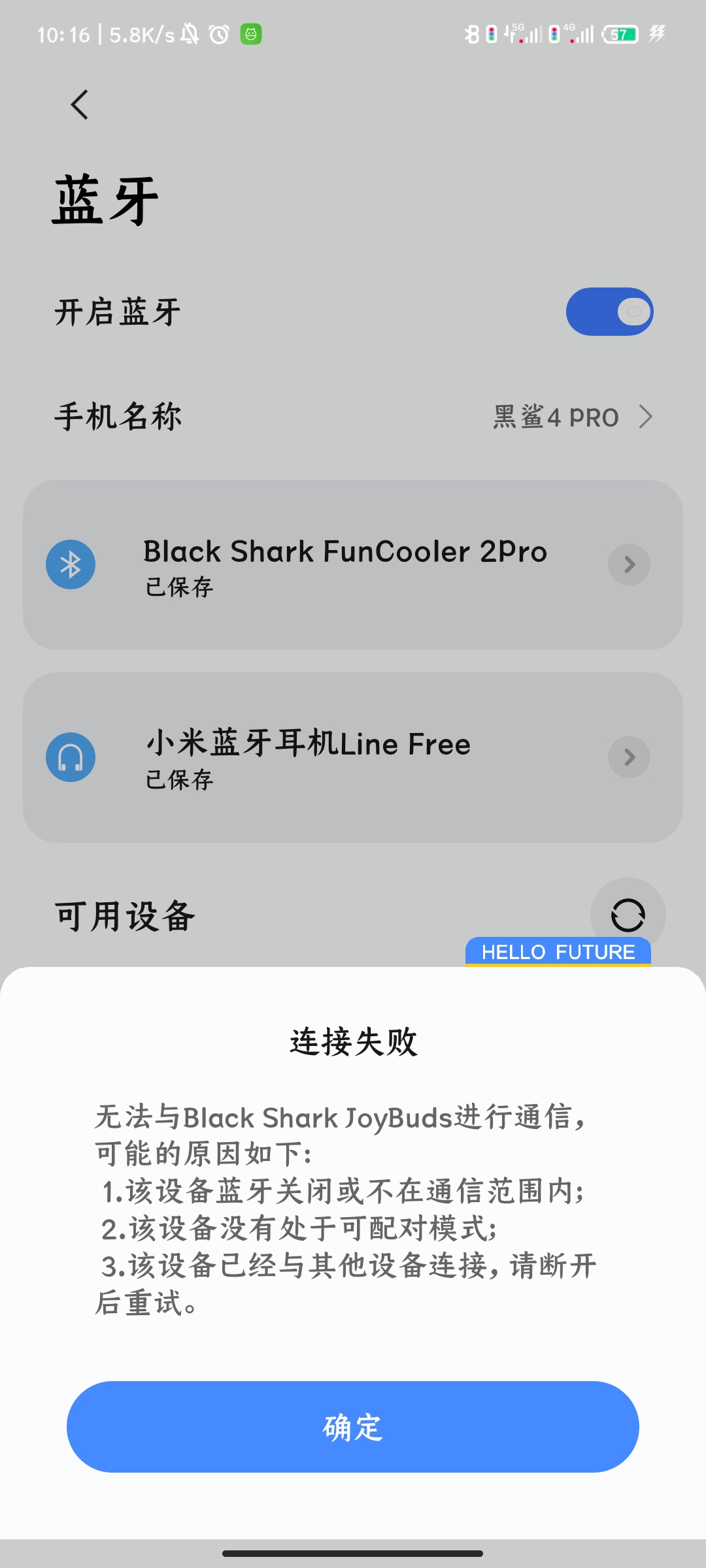The image size is (706, 1568).
Task: Select 小米蓝牙耳机Line Free saved device
Action: [x=353, y=757]
